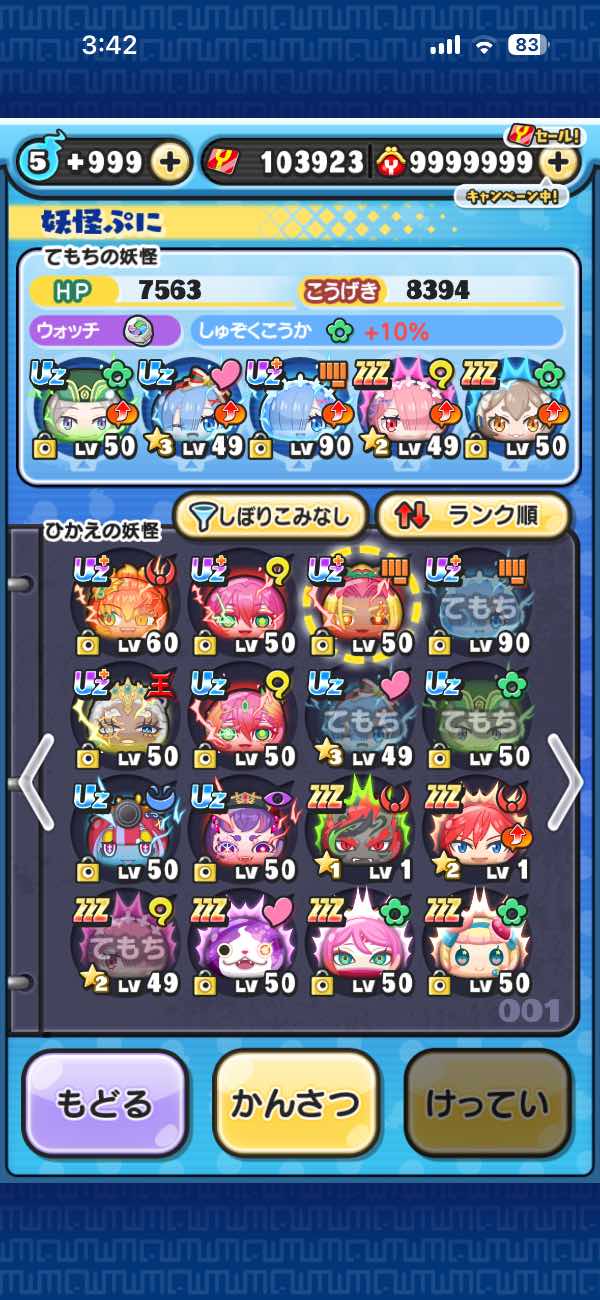Viewport: 600px width, 1300px height.
Task: Change sorting with ランク順 button
Action: coord(472,516)
